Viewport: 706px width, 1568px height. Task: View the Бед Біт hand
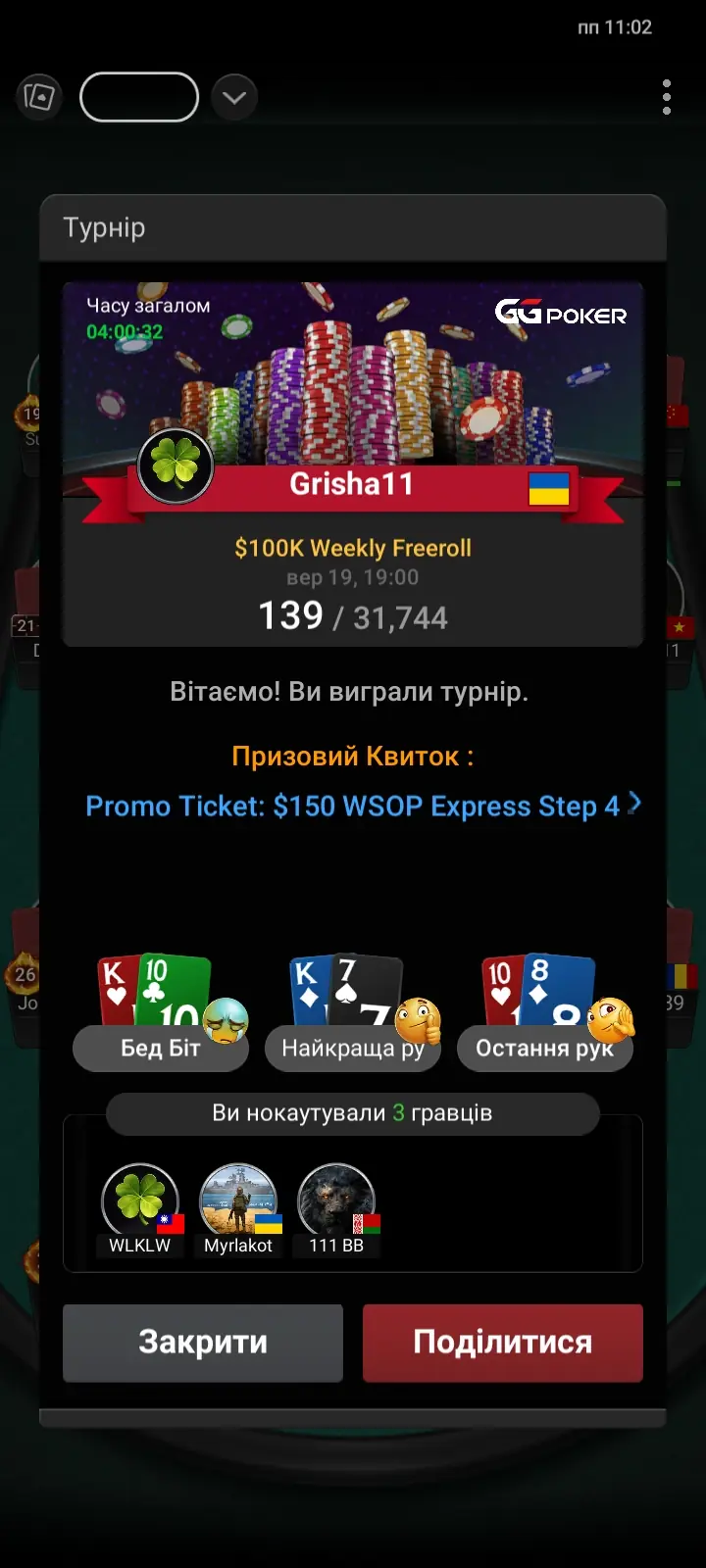pos(161,1048)
